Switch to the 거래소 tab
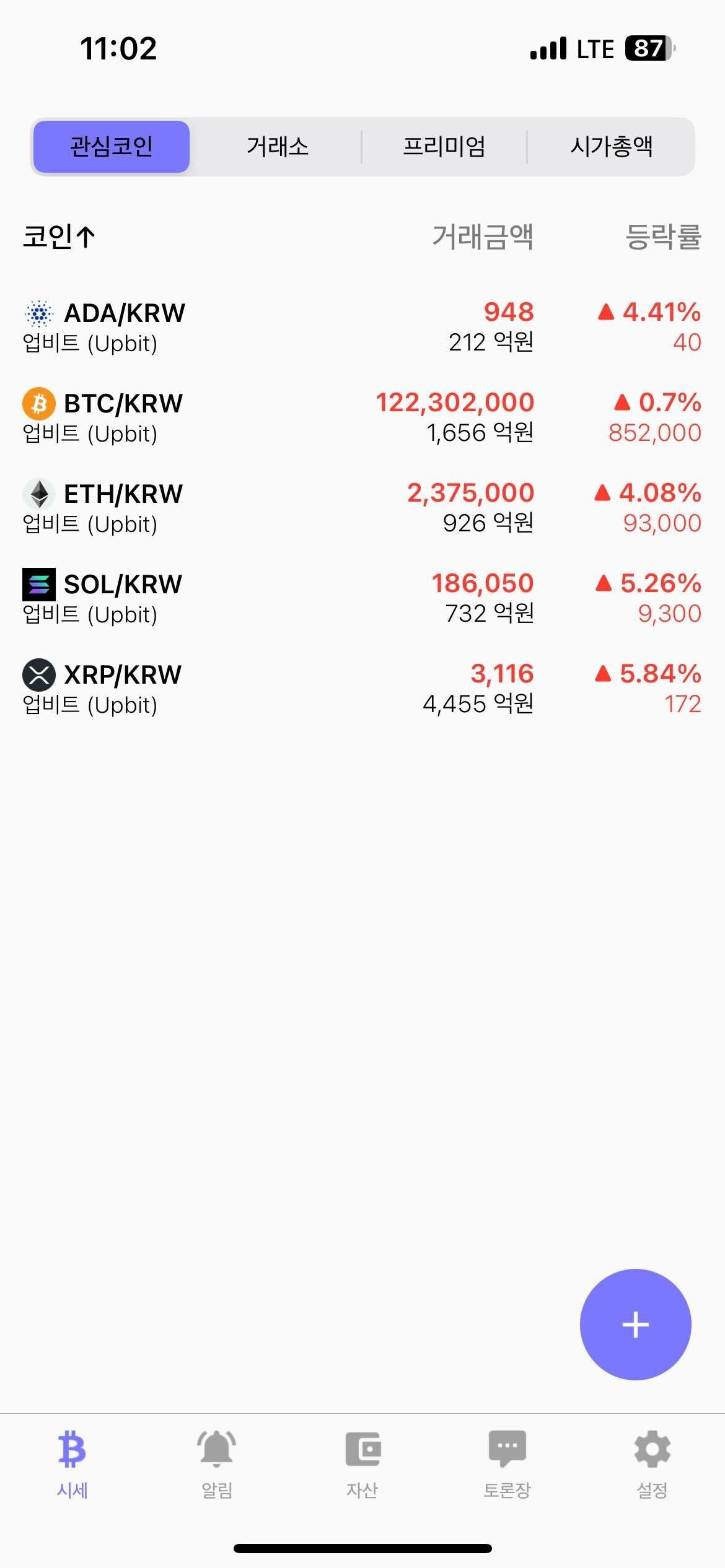The image size is (725, 1568). [x=277, y=147]
